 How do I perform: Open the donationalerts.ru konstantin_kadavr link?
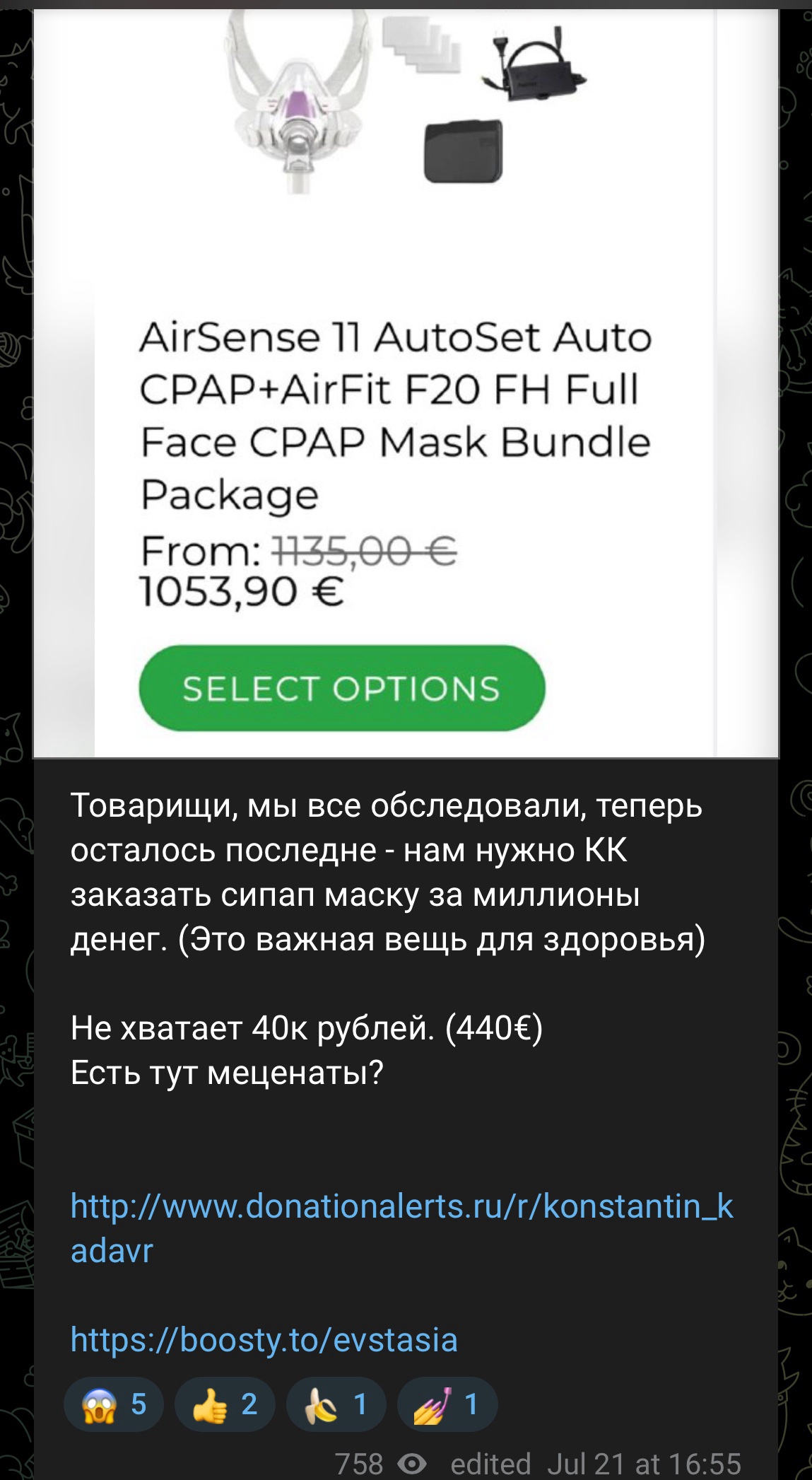tap(401, 1228)
